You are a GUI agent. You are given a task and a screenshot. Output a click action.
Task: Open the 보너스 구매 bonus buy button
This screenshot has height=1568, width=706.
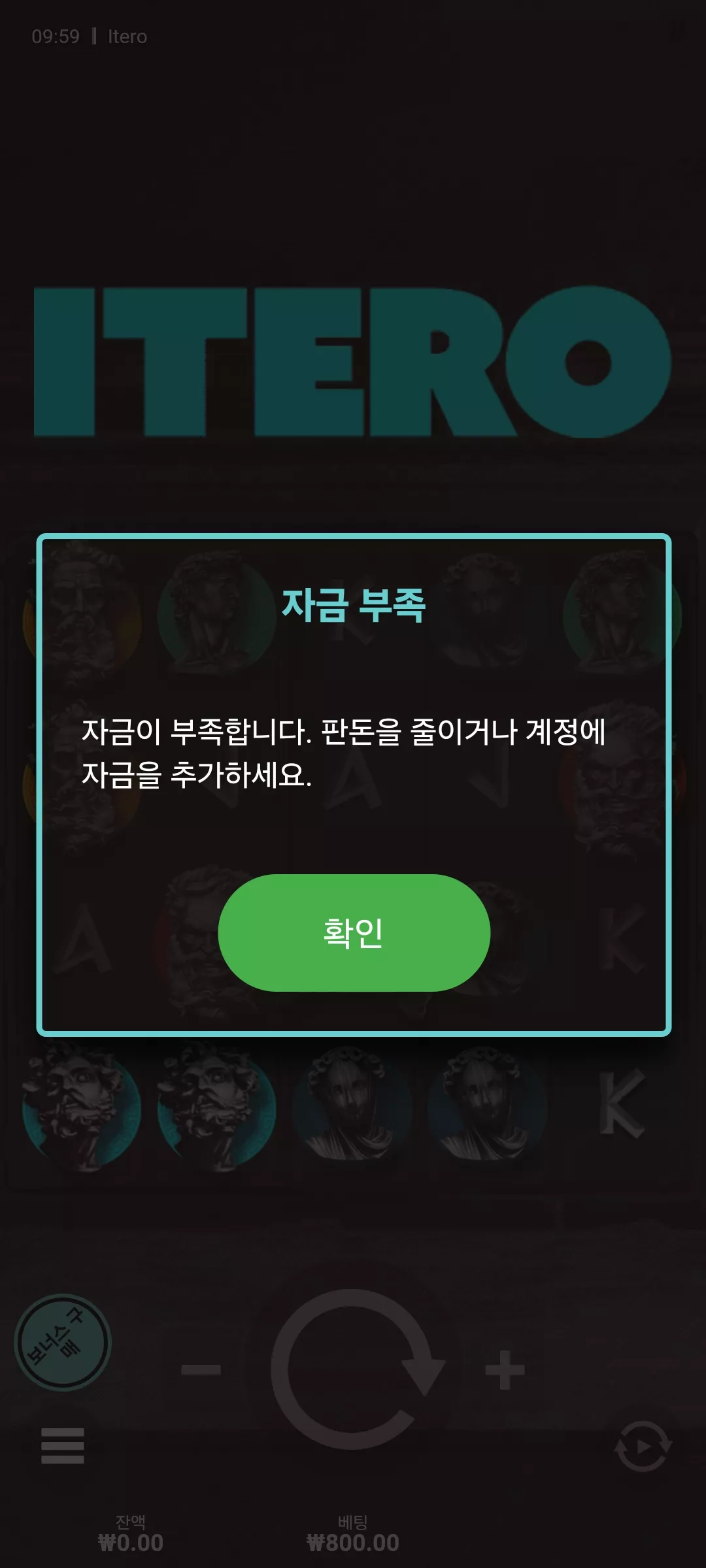click(63, 1343)
